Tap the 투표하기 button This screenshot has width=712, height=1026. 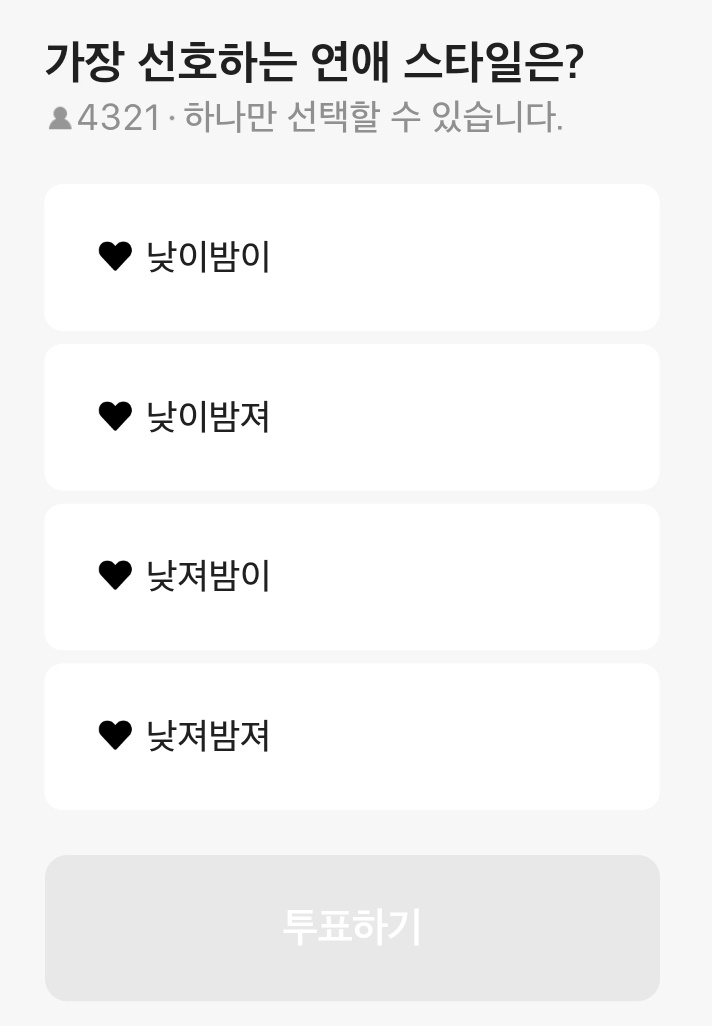(352, 927)
